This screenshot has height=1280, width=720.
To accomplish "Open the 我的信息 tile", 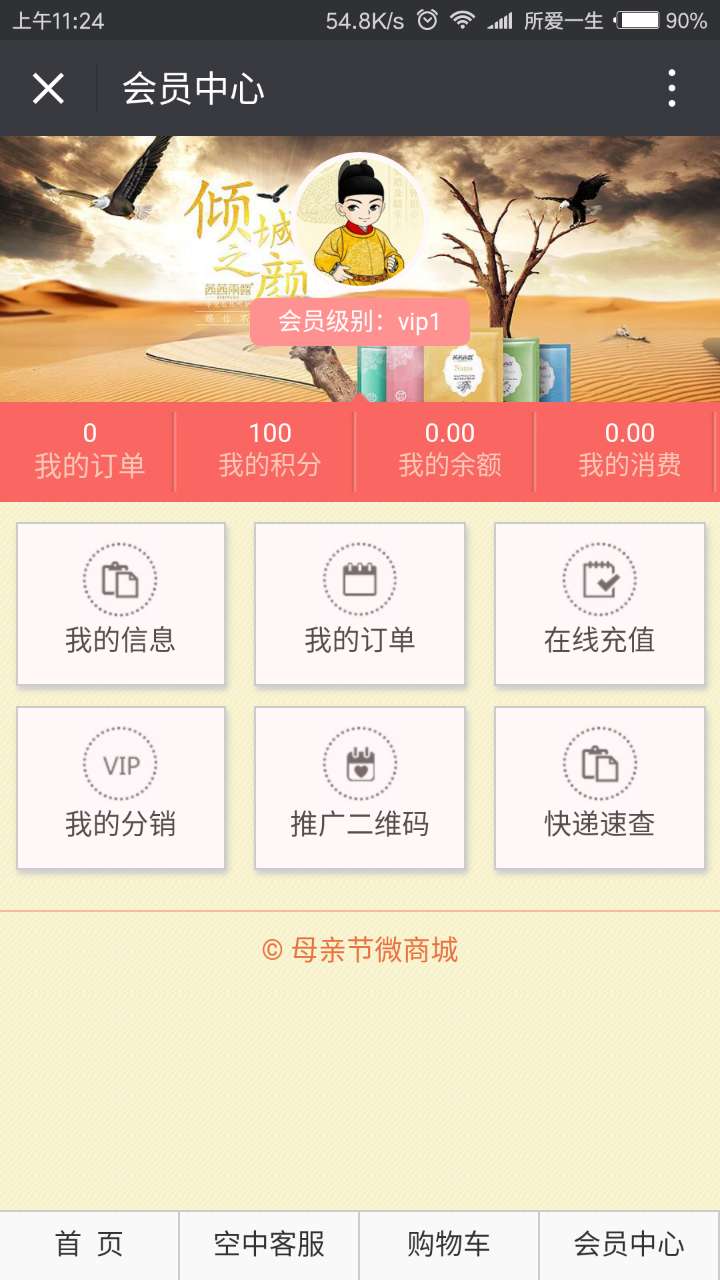I will coord(121,604).
